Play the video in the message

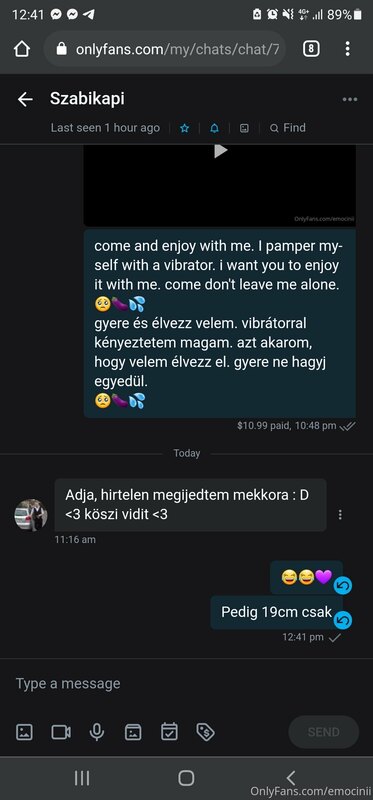(x=220, y=151)
